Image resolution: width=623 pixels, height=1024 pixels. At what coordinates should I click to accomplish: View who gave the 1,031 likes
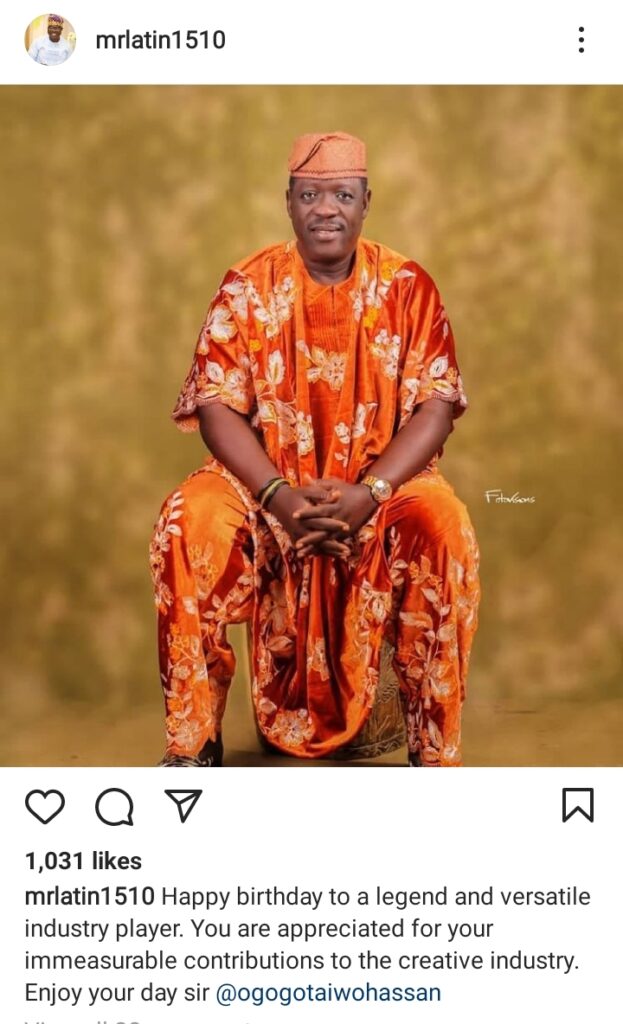click(83, 861)
